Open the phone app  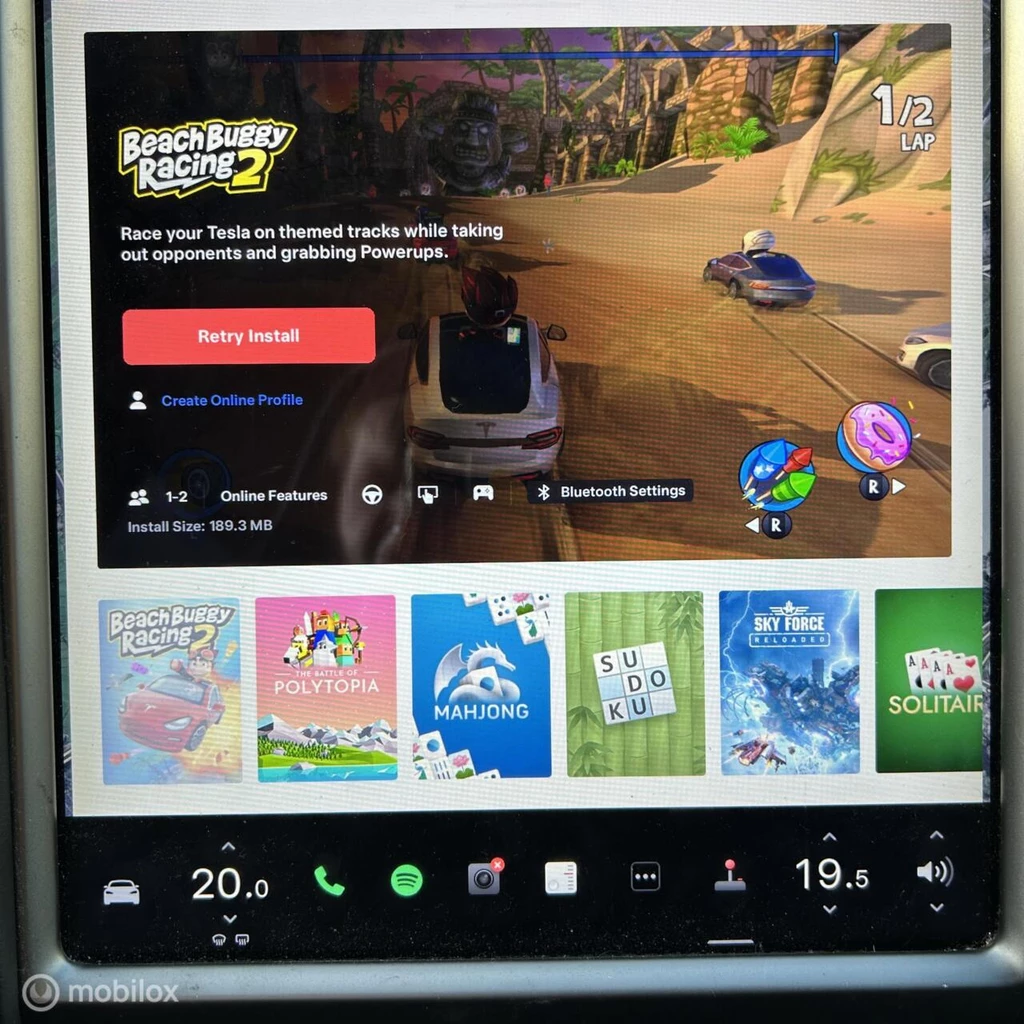point(328,881)
